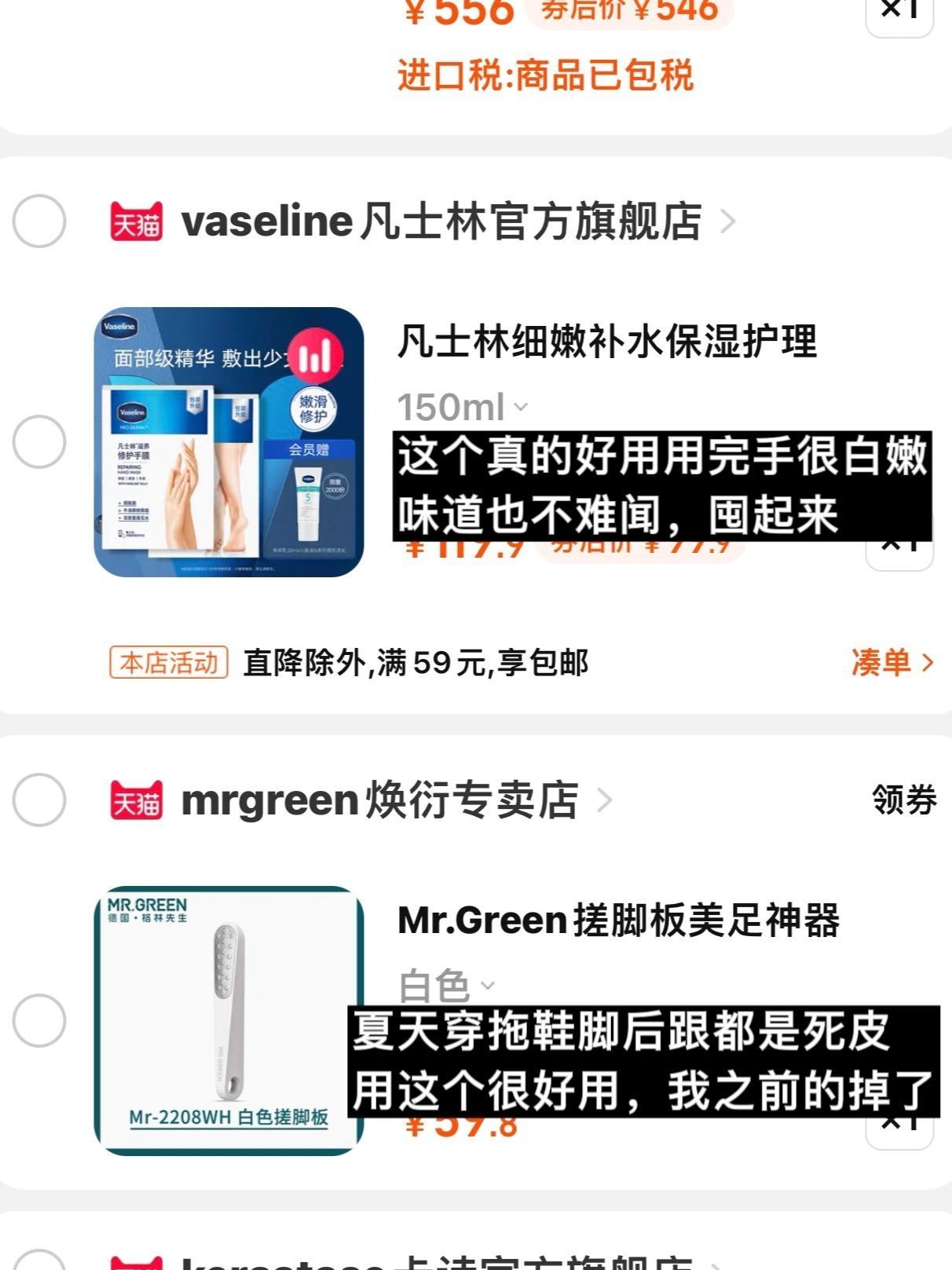Select all items from mrgreen焕衍专卖店
This screenshot has width=952, height=1270.
click(39, 800)
